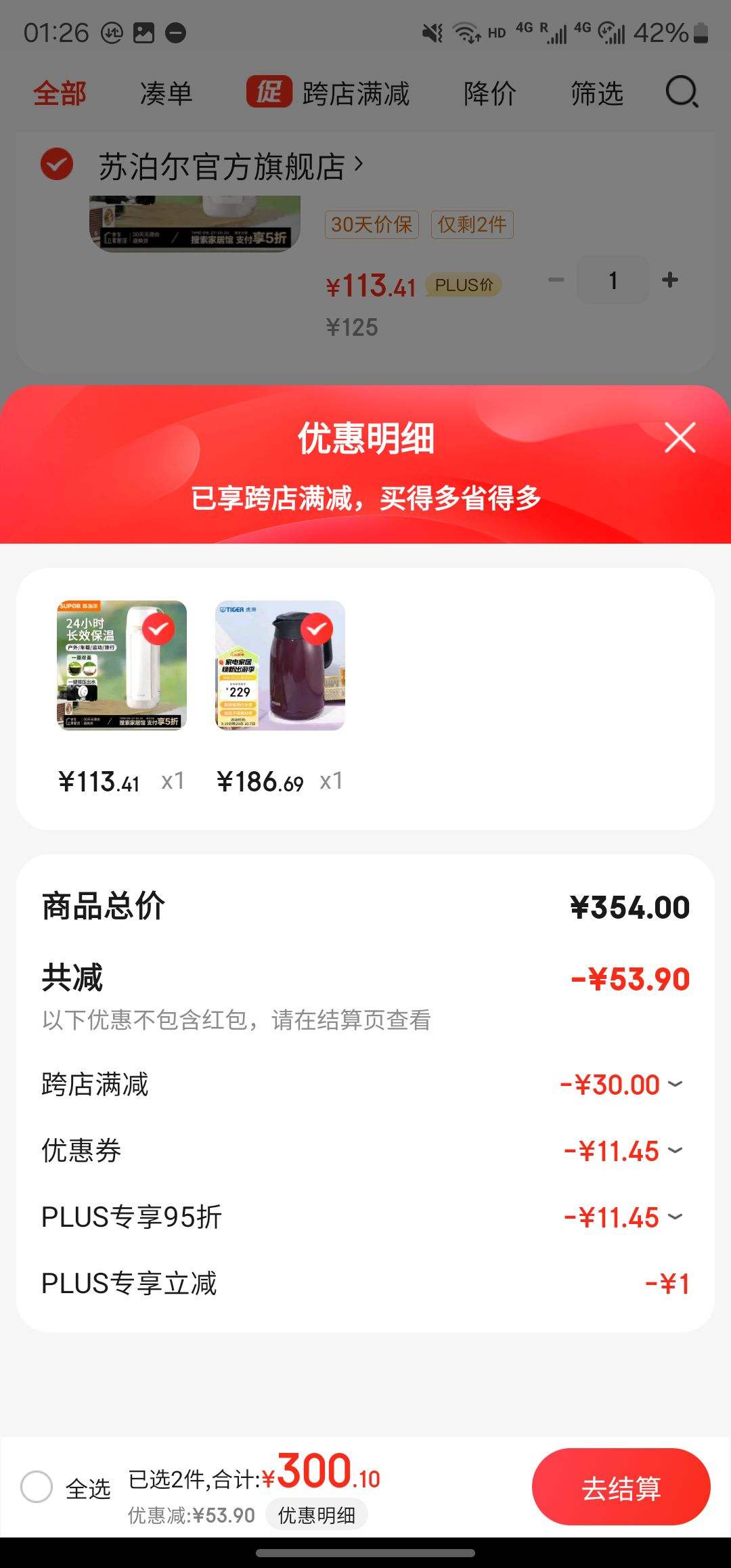Select the 全部 tab
The height and width of the screenshot is (1568, 731).
click(60, 93)
